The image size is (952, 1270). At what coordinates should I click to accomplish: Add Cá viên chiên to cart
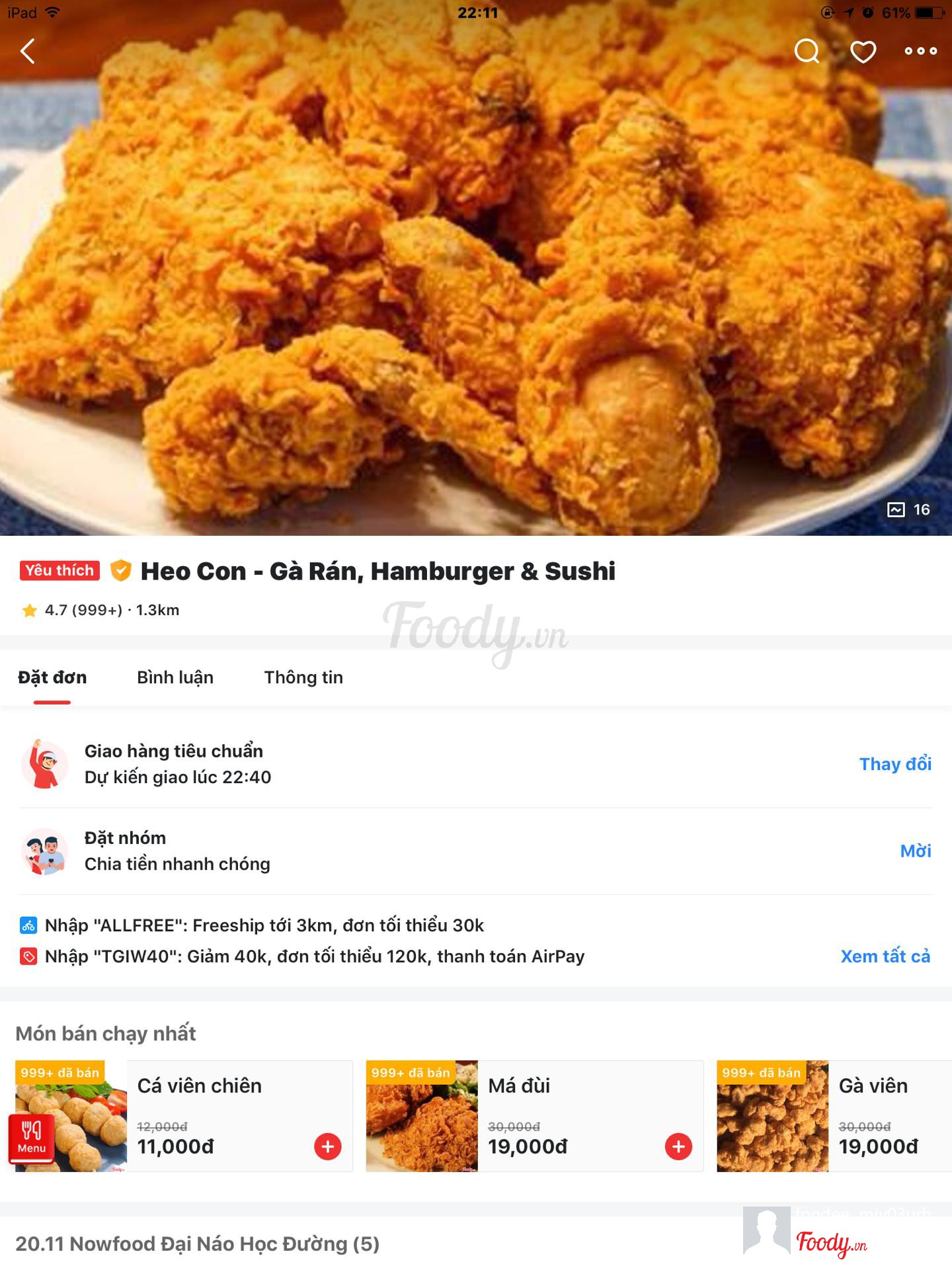[x=327, y=1146]
